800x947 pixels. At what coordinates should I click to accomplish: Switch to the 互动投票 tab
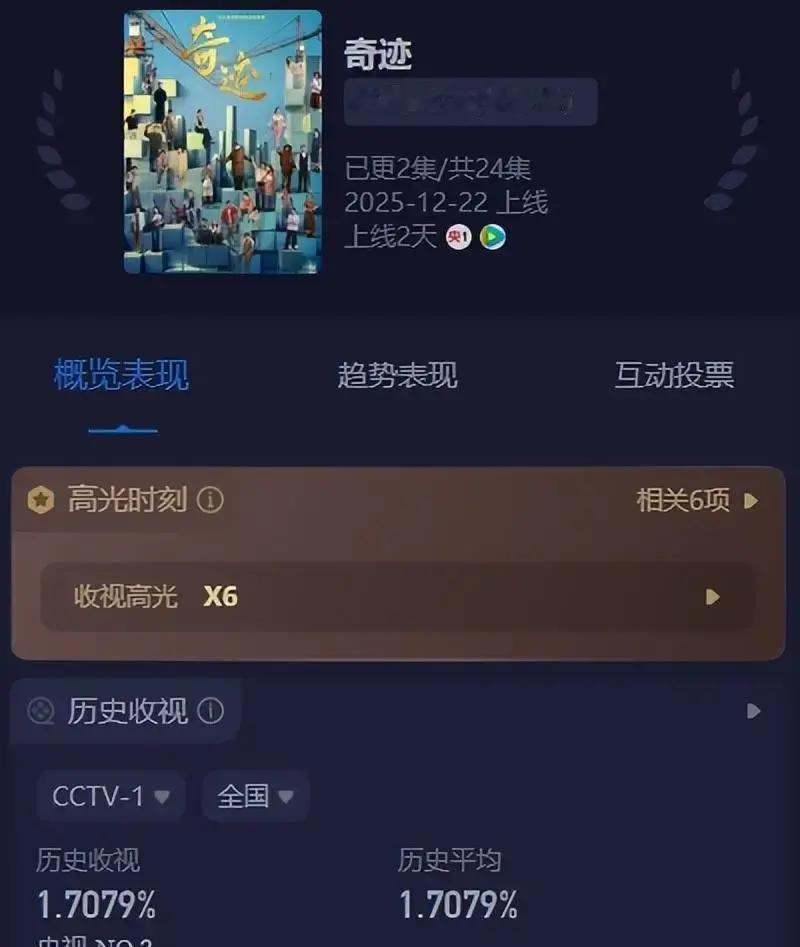pyautogui.click(x=676, y=375)
